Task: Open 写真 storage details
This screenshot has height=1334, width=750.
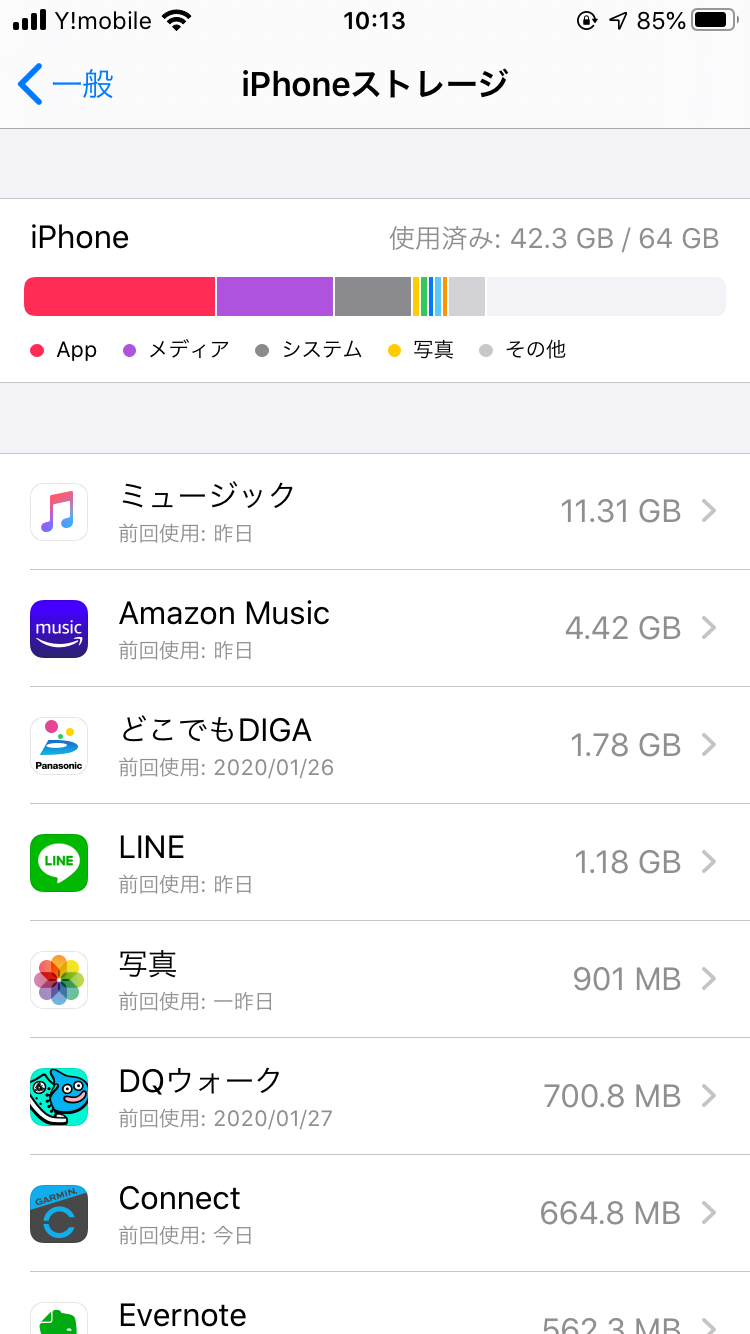Action: [x=375, y=980]
